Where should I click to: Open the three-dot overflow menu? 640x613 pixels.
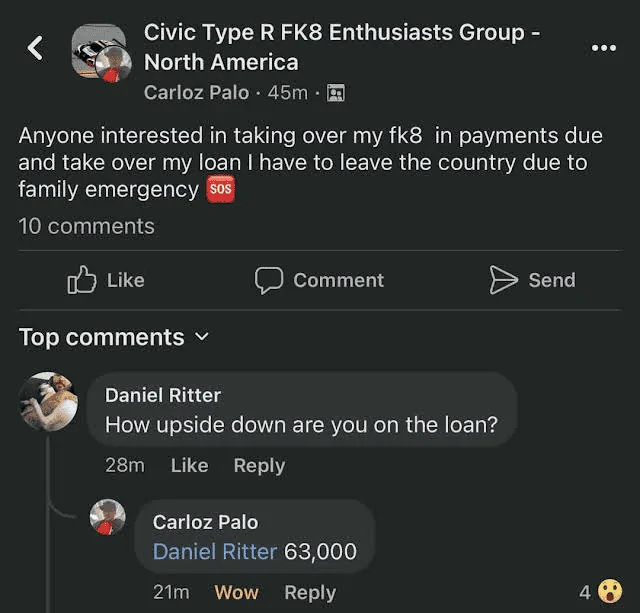[604, 47]
